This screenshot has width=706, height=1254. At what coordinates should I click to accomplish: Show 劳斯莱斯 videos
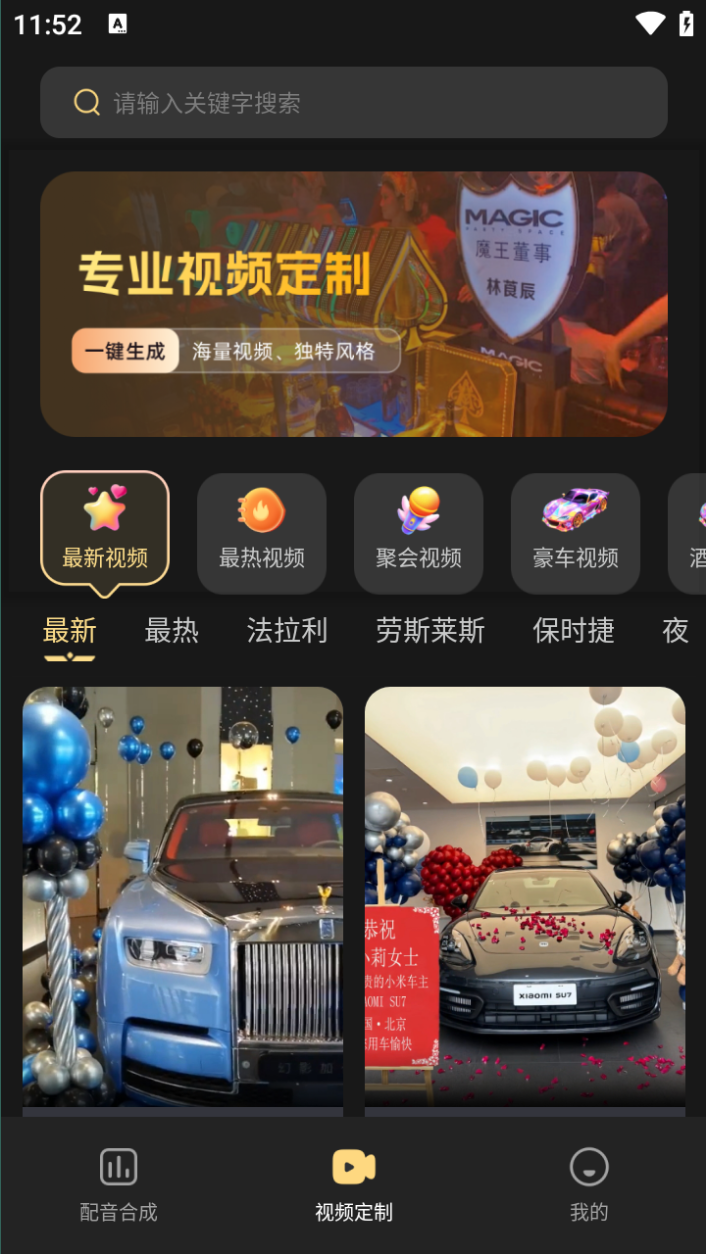tap(430, 631)
